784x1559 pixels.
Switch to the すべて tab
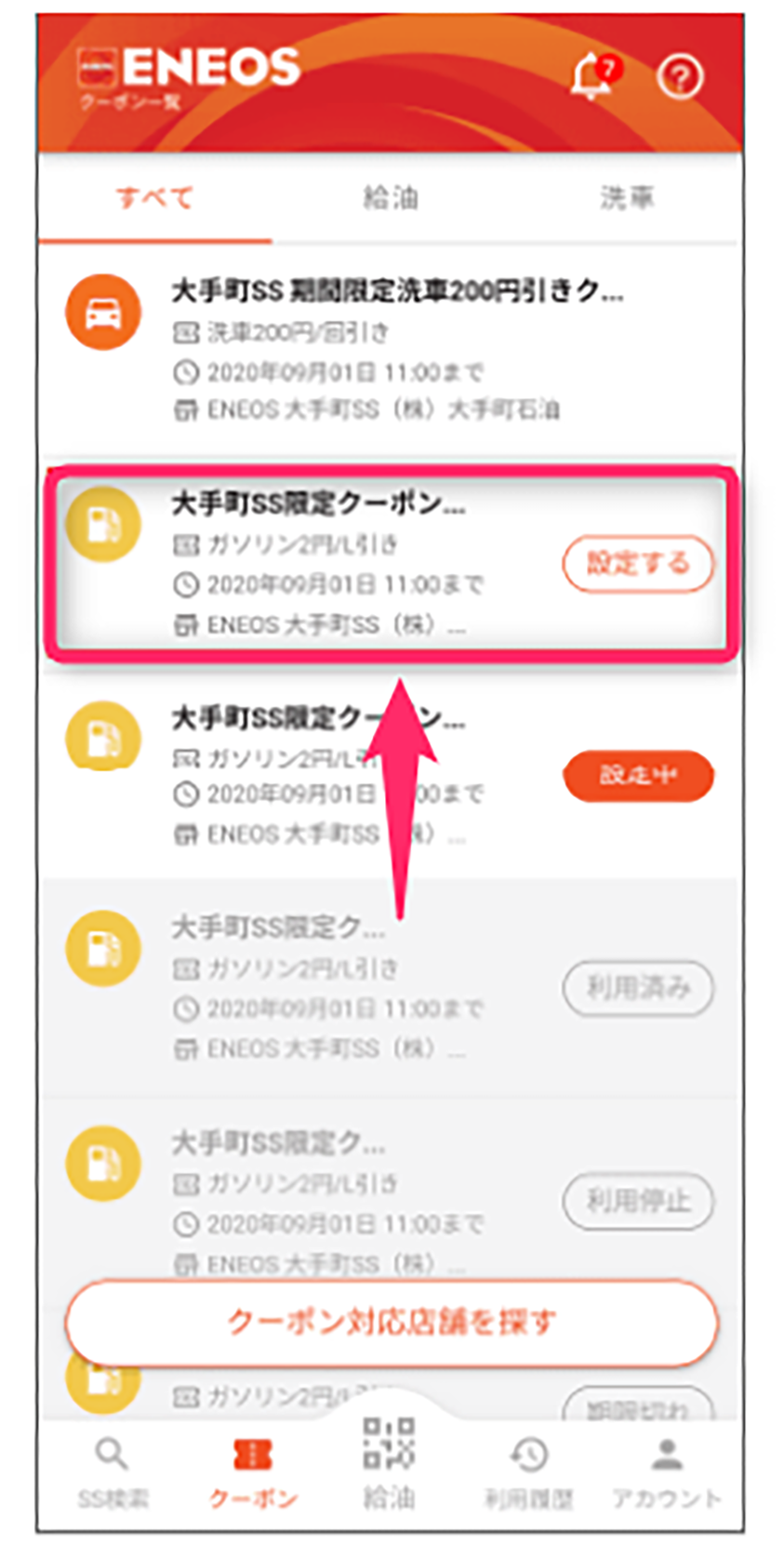point(154,198)
